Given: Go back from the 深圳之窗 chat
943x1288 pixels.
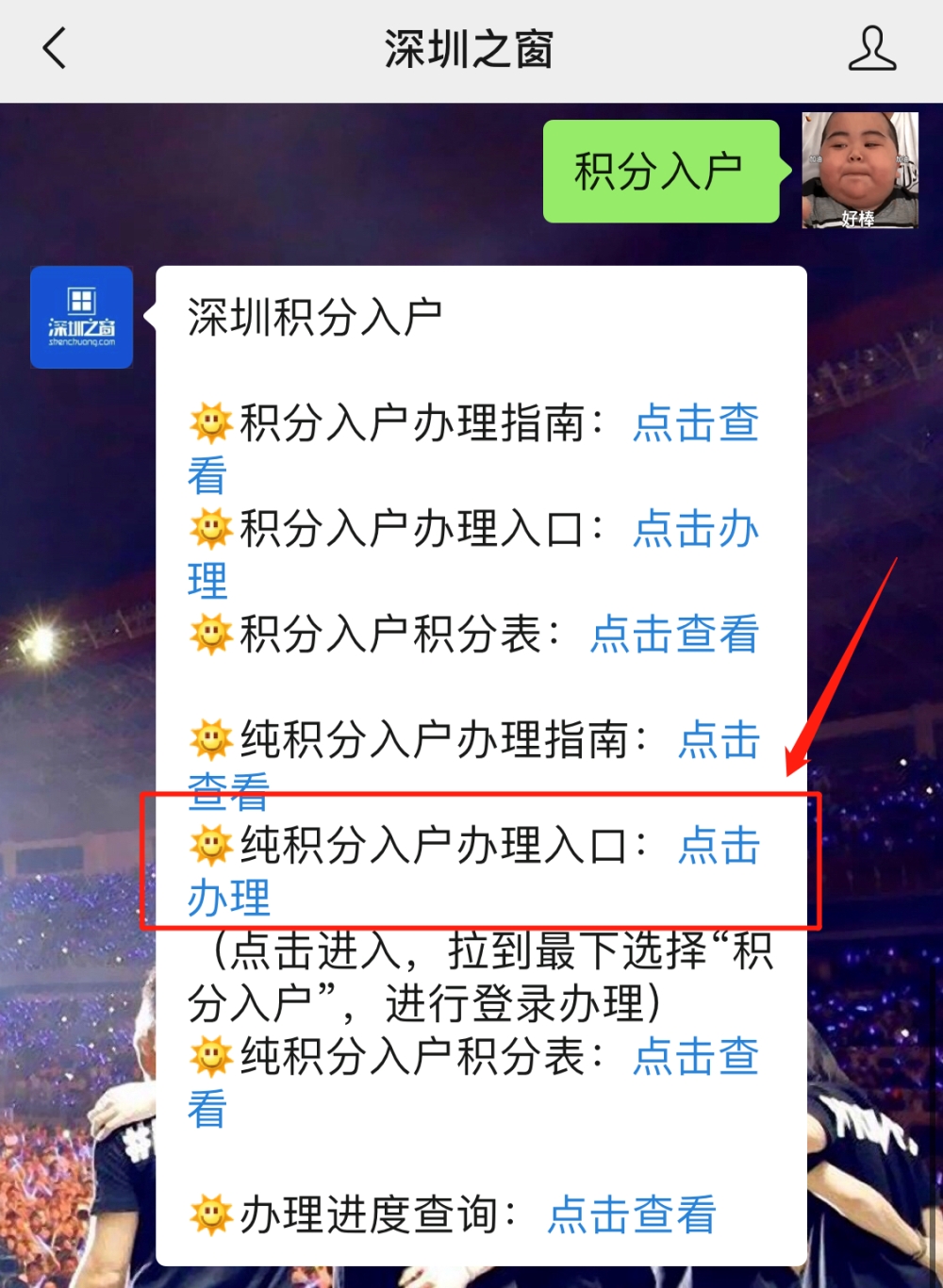Looking at the screenshot, I should (x=55, y=49).
